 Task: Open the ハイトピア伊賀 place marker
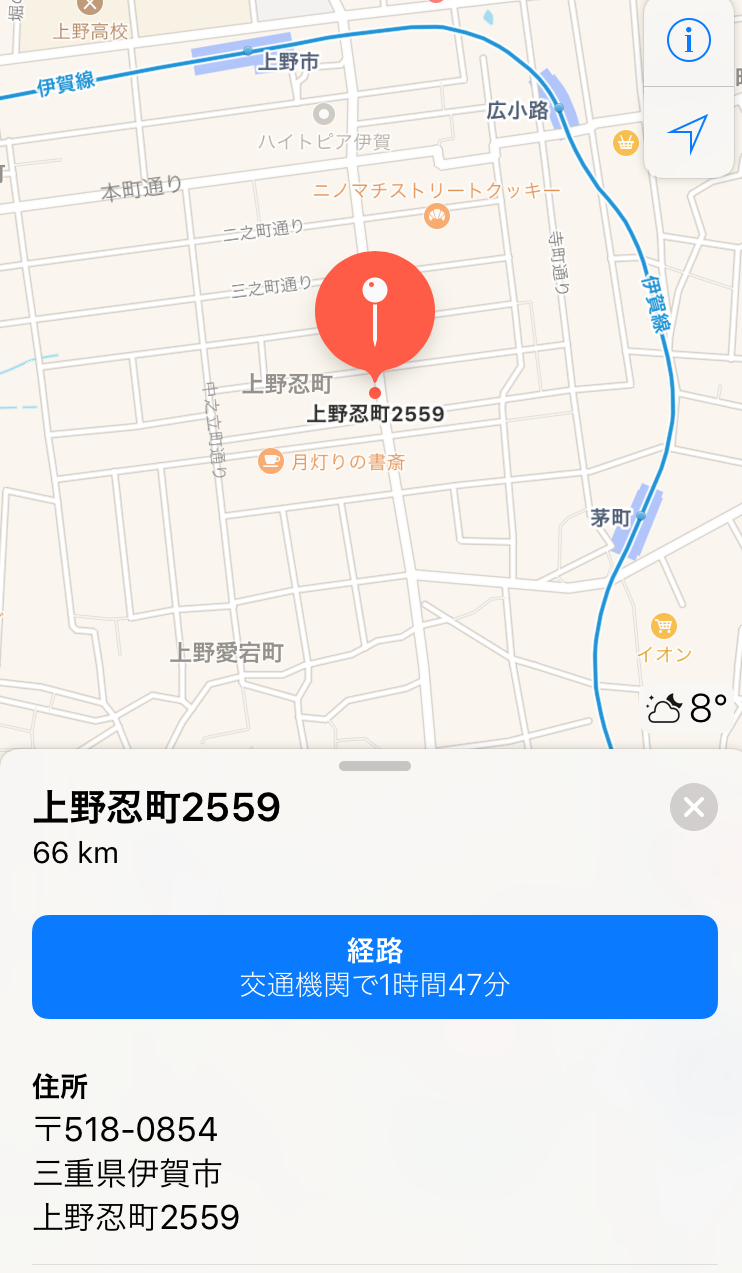click(x=323, y=114)
